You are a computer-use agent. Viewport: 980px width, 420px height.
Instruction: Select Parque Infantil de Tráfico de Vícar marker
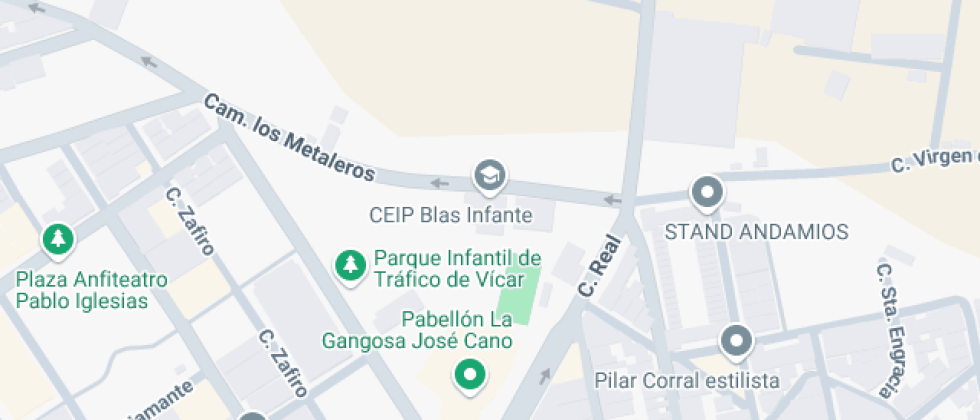(351, 267)
